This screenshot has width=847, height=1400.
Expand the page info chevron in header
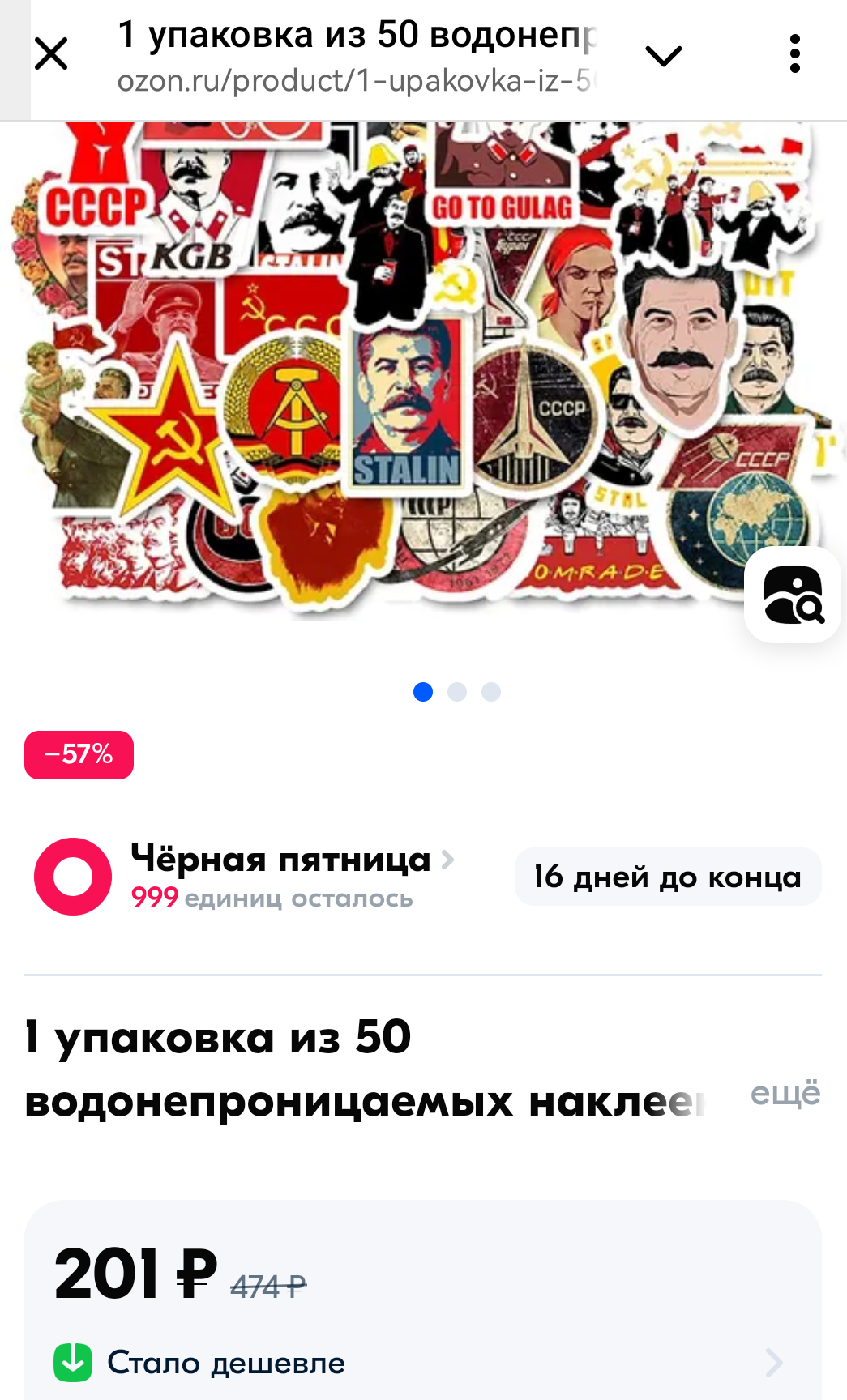coord(663,55)
